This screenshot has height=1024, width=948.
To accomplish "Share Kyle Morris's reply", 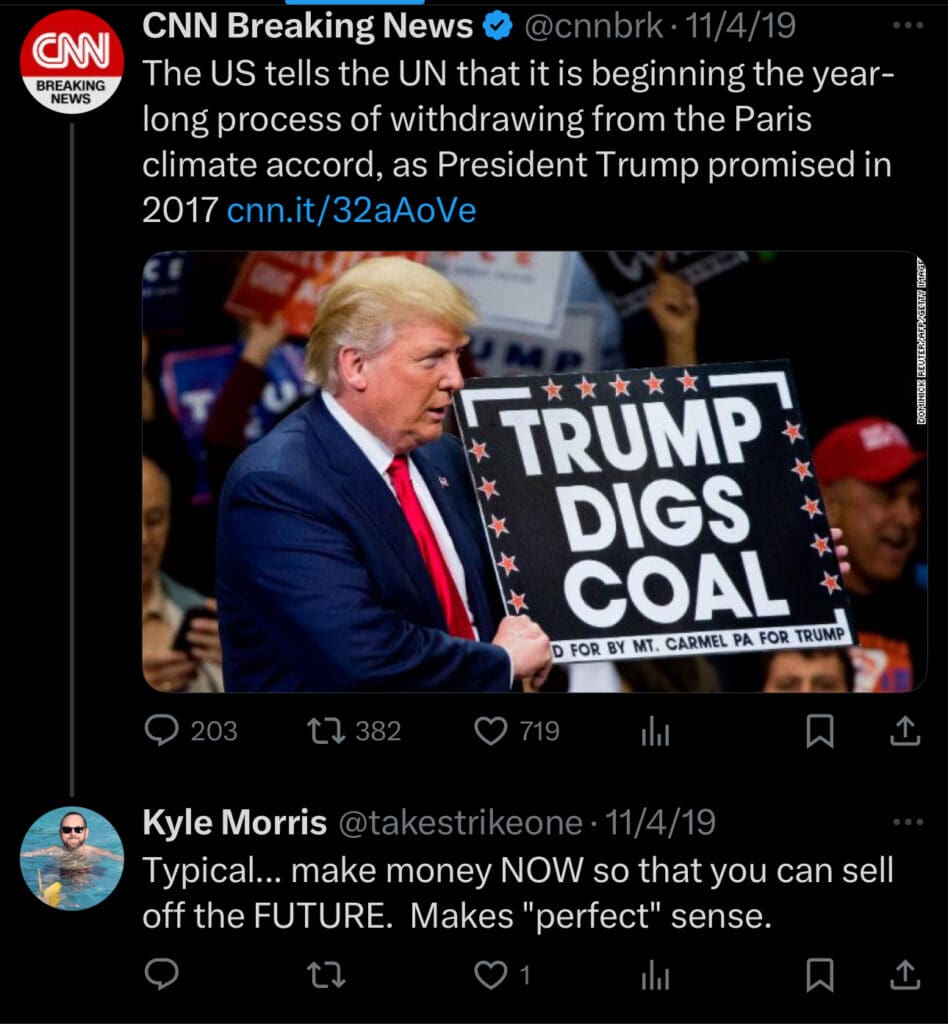I will click(x=905, y=974).
